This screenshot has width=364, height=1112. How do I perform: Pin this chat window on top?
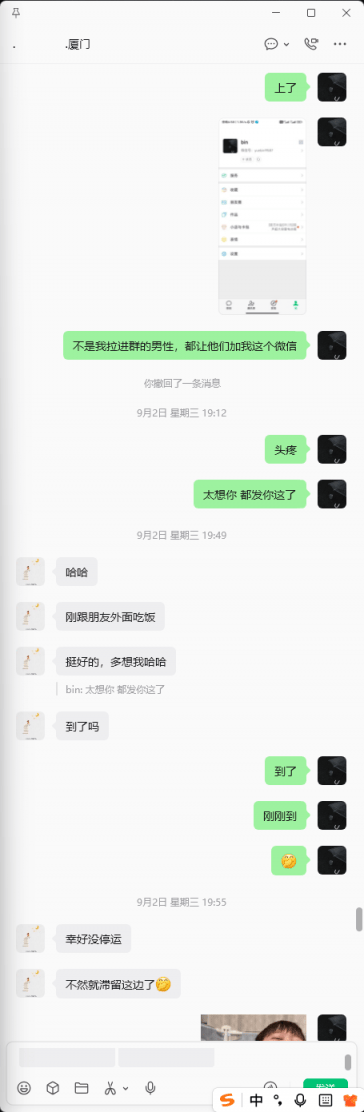pyautogui.click(x=16, y=13)
